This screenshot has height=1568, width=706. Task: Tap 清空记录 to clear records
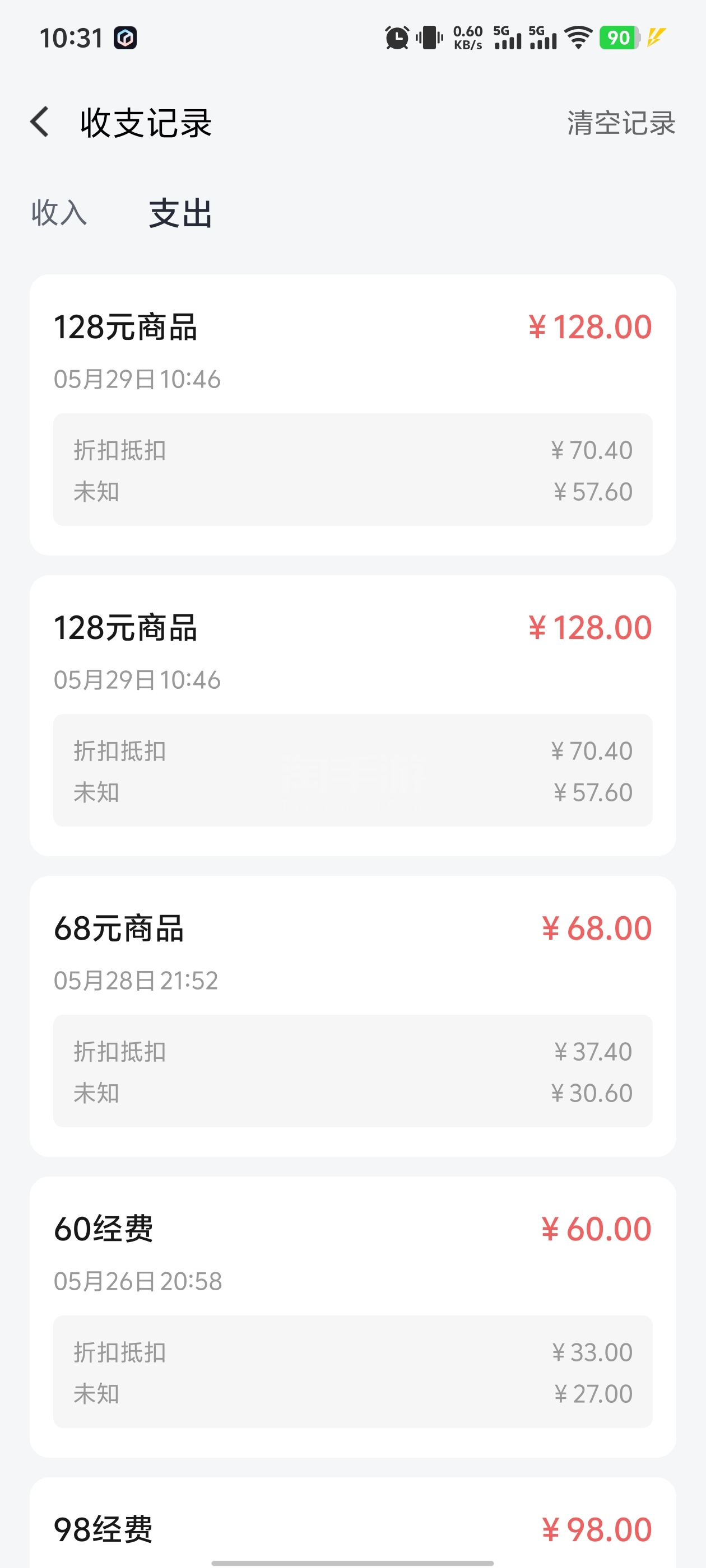(x=621, y=123)
